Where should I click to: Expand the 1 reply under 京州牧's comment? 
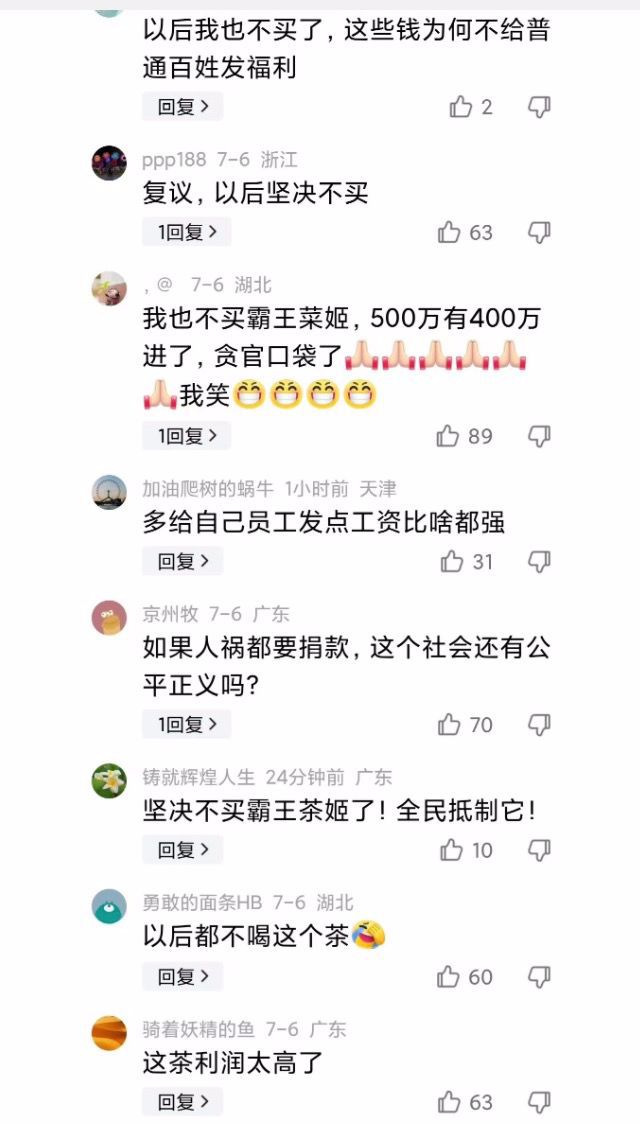(x=186, y=725)
